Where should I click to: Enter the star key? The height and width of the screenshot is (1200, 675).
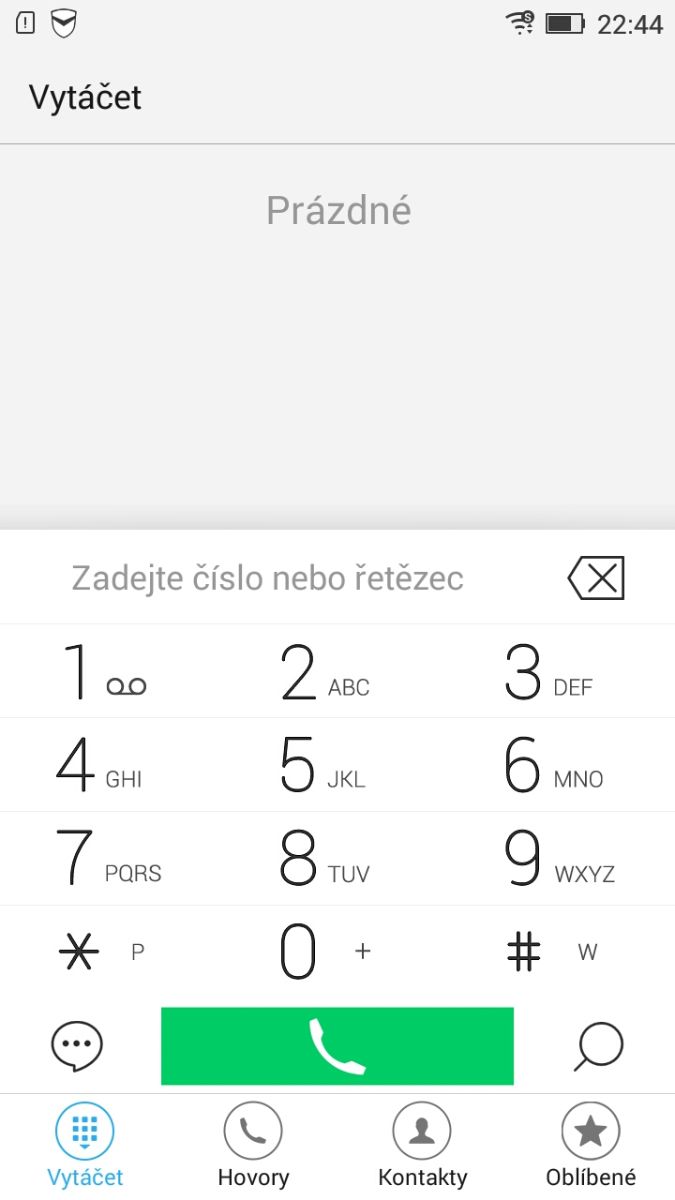click(x=100, y=952)
